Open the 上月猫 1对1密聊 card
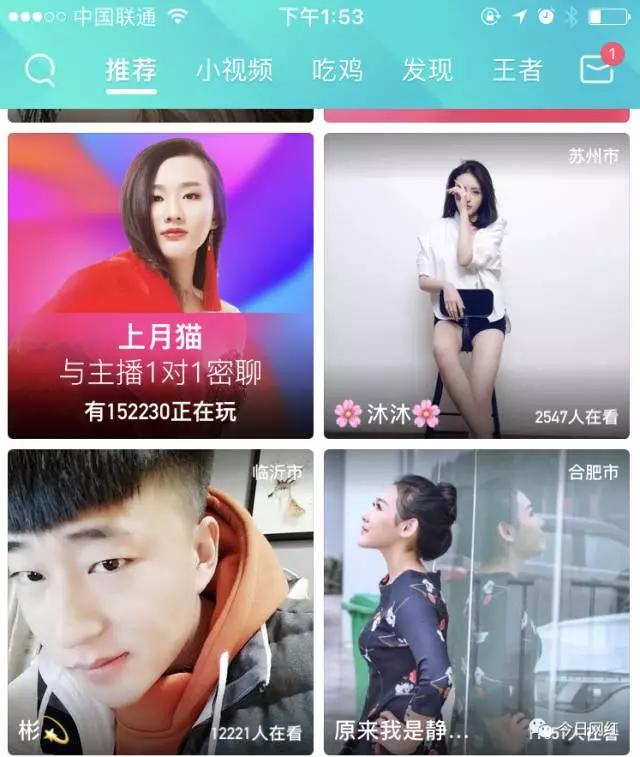The height and width of the screenshot is (757, 640). click(161, 286)
